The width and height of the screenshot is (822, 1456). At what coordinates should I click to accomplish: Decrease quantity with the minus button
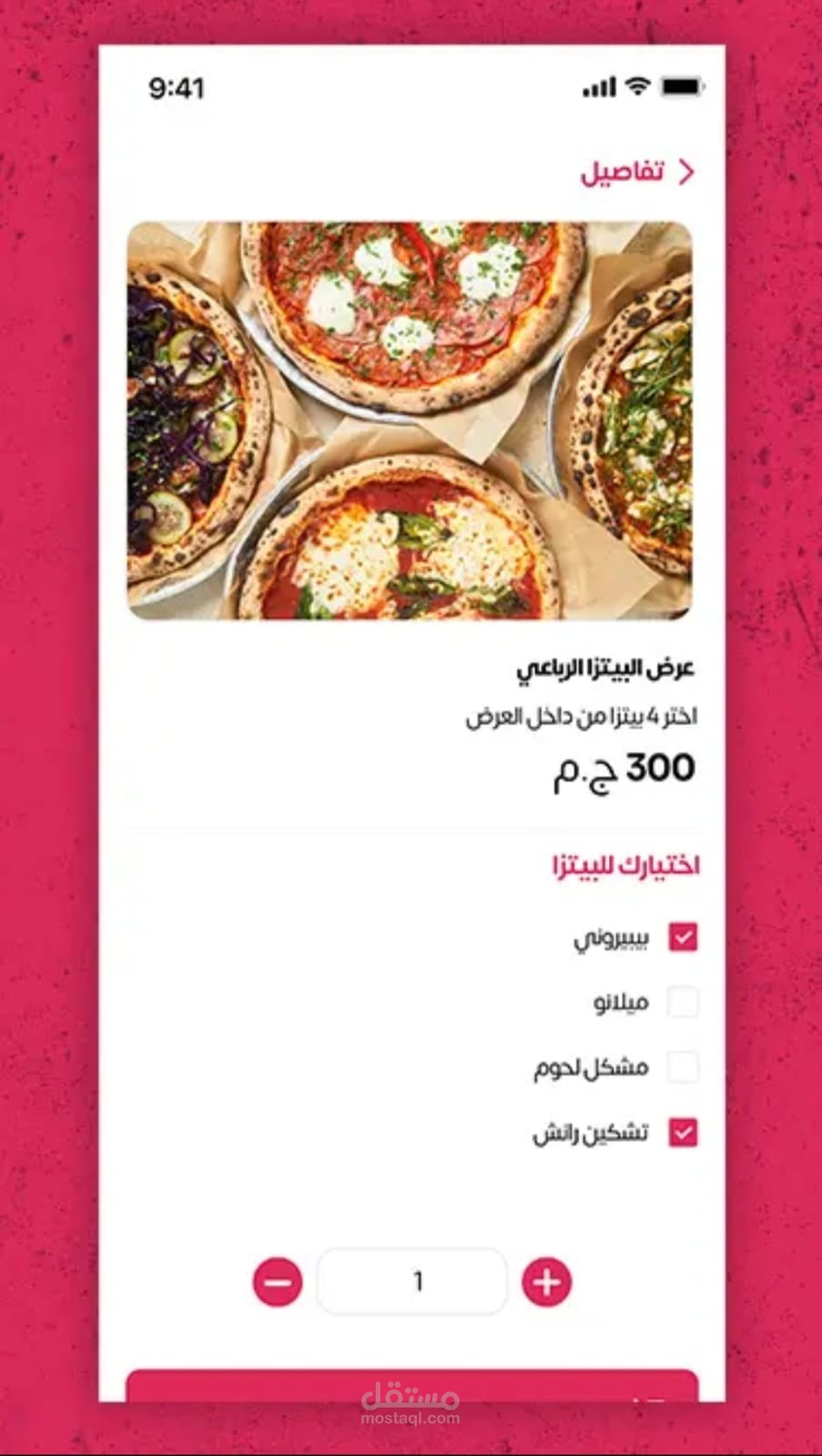pos(278,1282)
